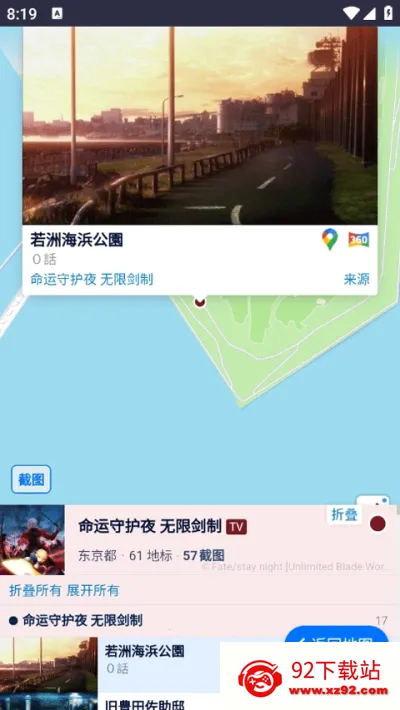Tap the 返回地图 button

coord(337,635)
